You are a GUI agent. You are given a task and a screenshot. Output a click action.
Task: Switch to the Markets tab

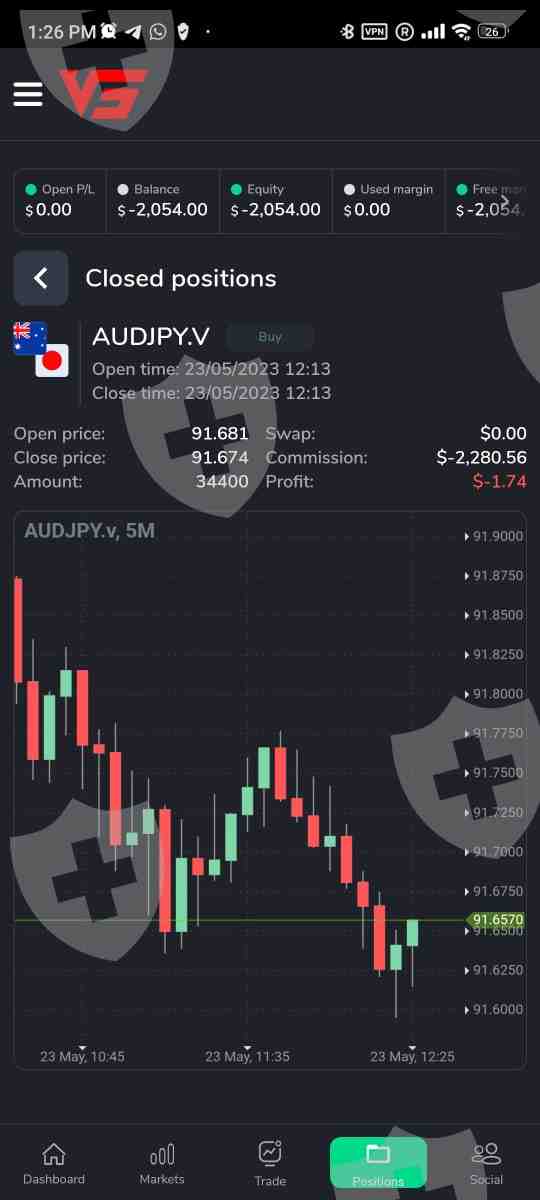162,1164
